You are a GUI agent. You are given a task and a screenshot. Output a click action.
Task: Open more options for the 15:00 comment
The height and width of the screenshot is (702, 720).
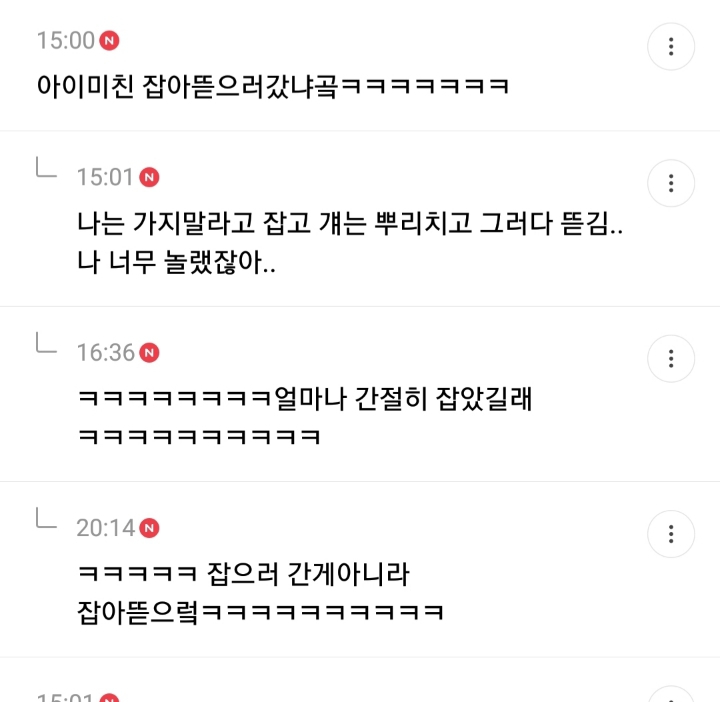(671, 46)
